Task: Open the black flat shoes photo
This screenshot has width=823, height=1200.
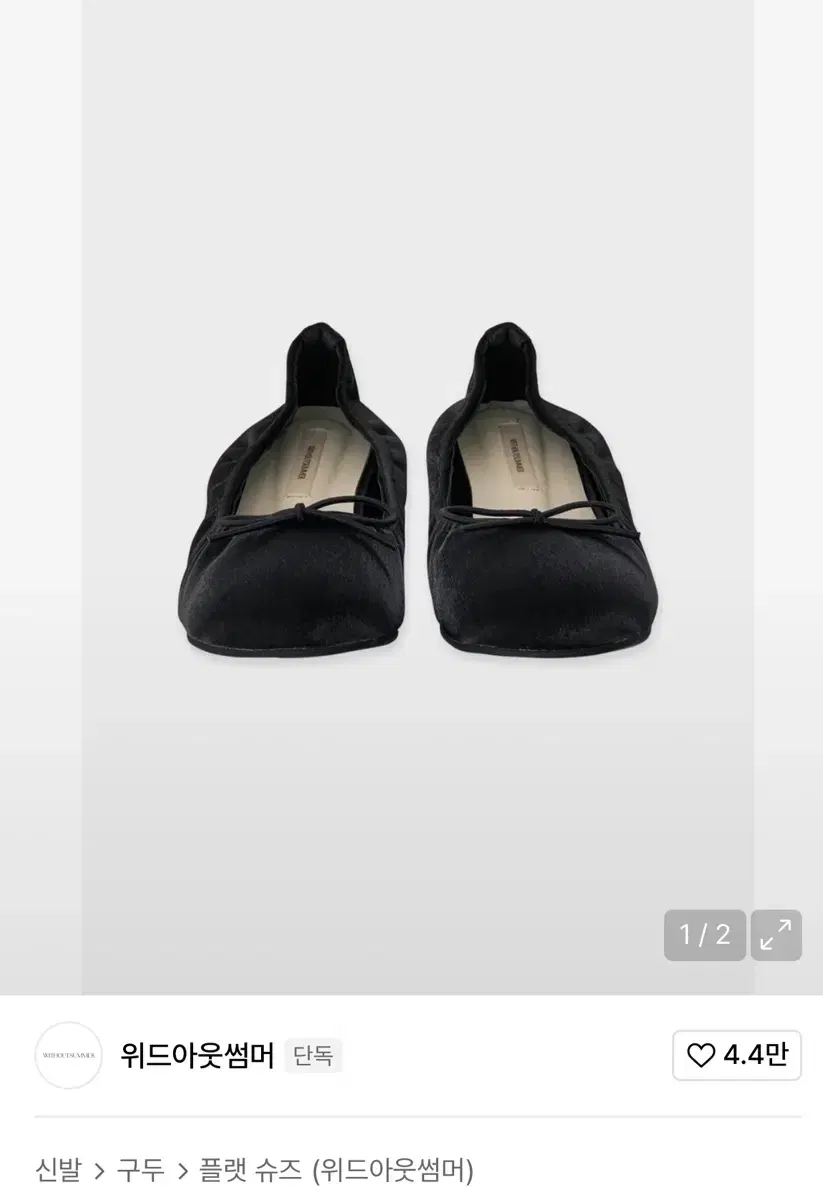Action: click(x=417, y=490)
